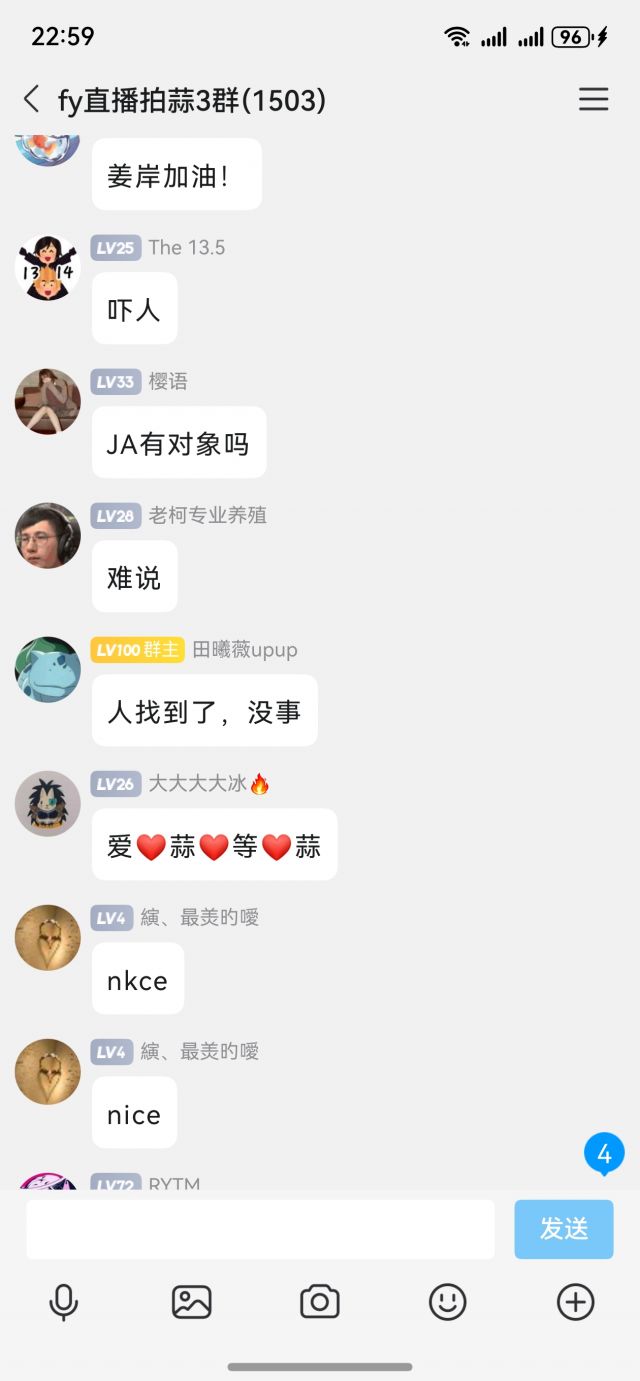The width and height of the screenshot is (640, 1381).
Task: Open 樱语's profile avatar
Action: [48, 402]
